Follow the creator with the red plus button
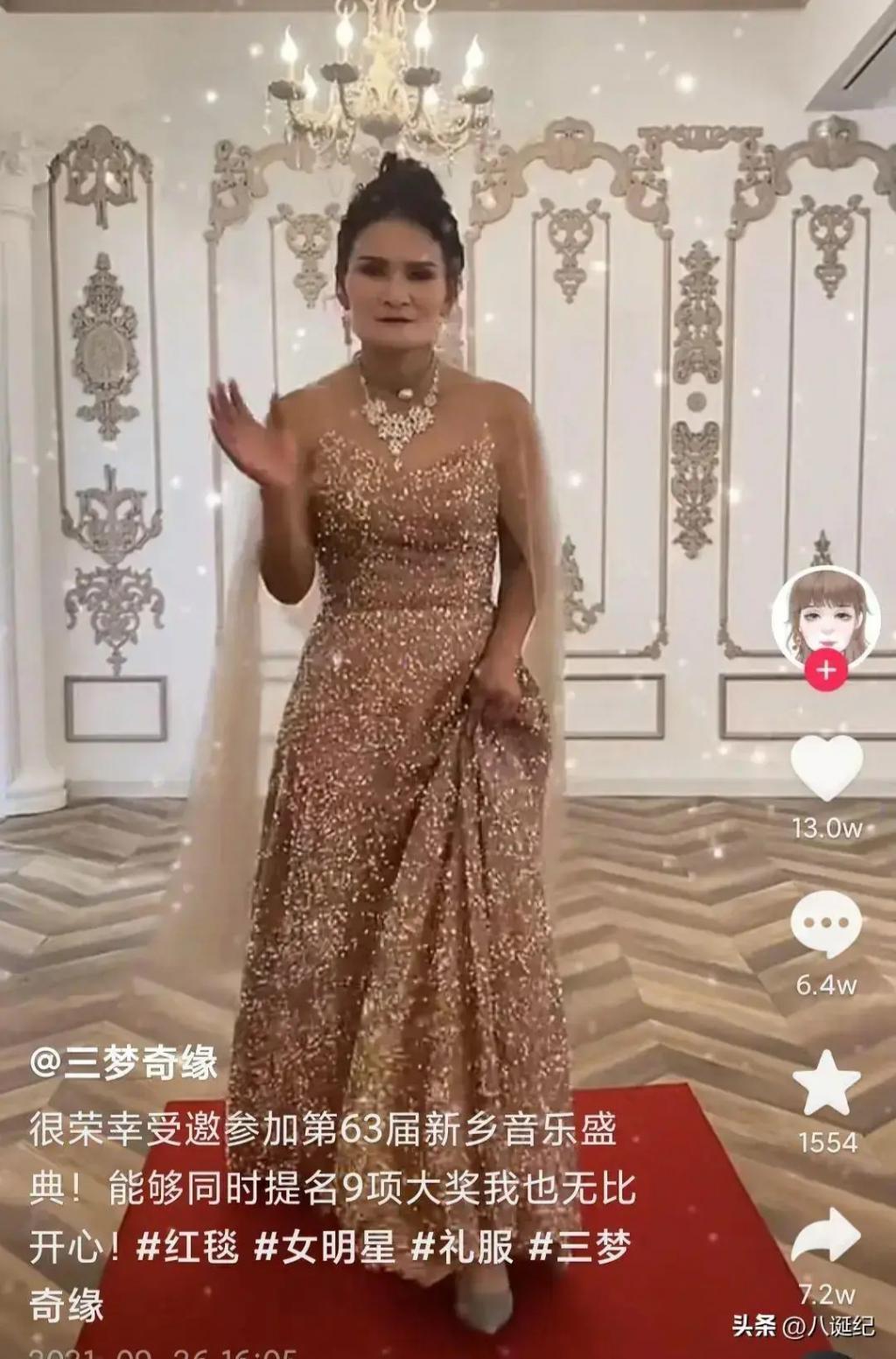Image resolution: width=896 pixels, height=1359 pixels. [826, 671]
